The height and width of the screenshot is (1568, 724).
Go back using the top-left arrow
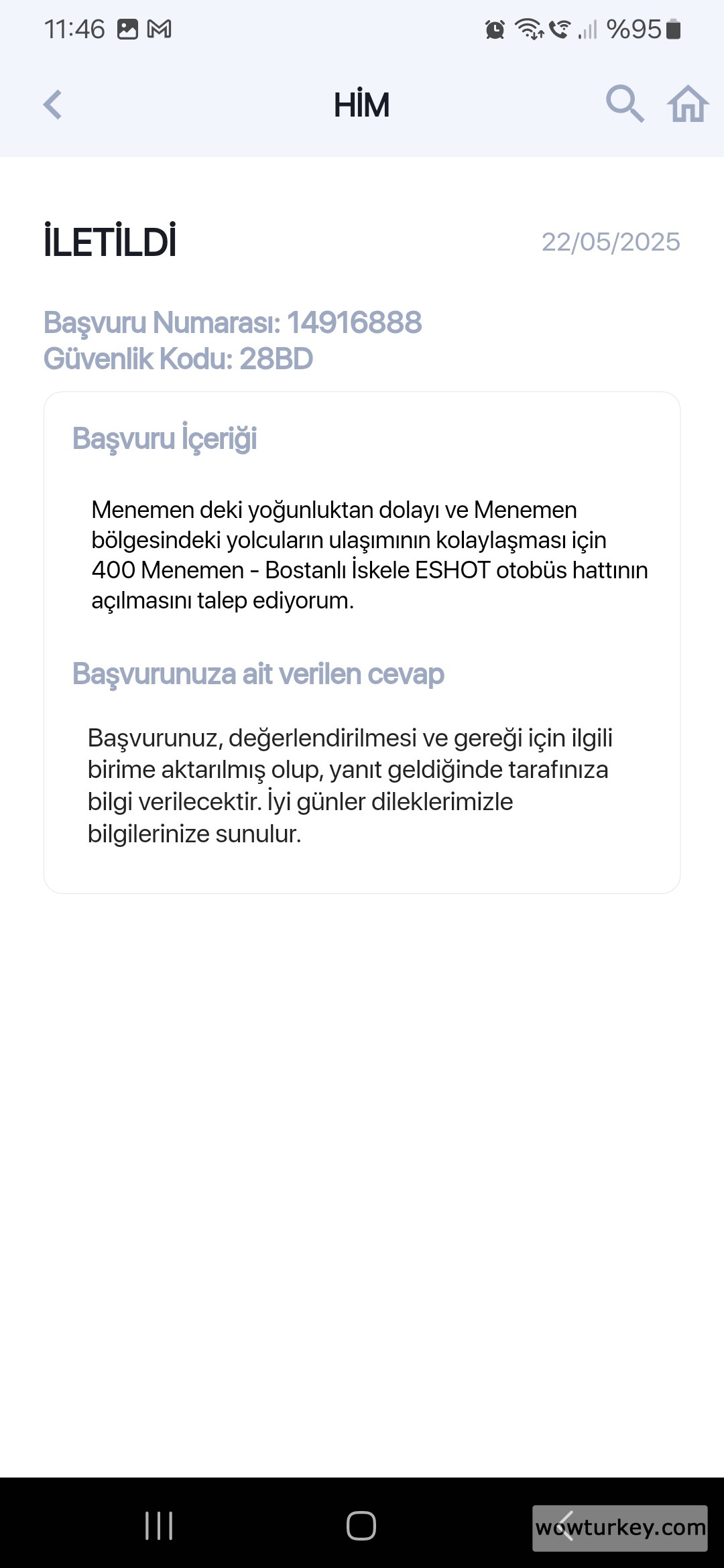52,105
